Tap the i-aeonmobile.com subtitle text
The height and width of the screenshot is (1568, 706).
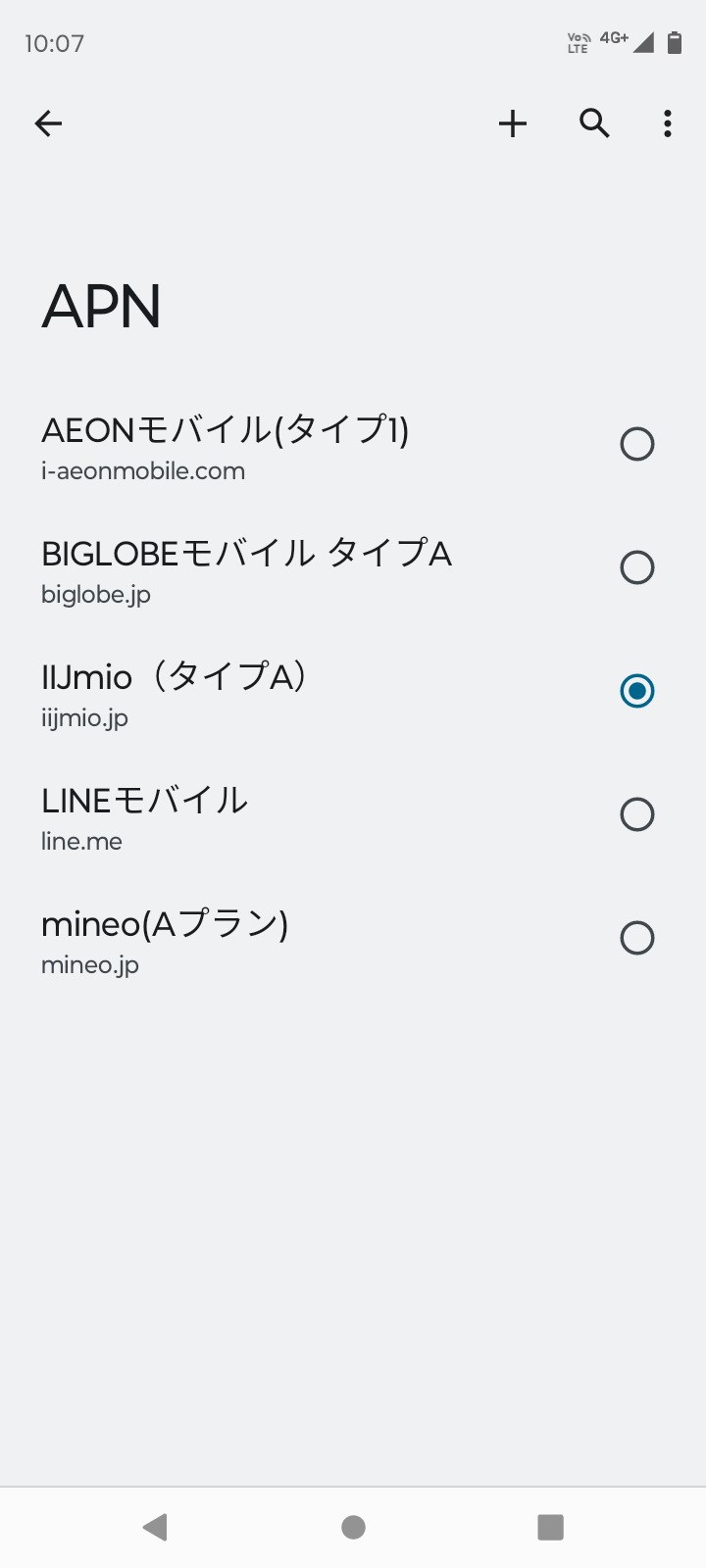[144, 470]
